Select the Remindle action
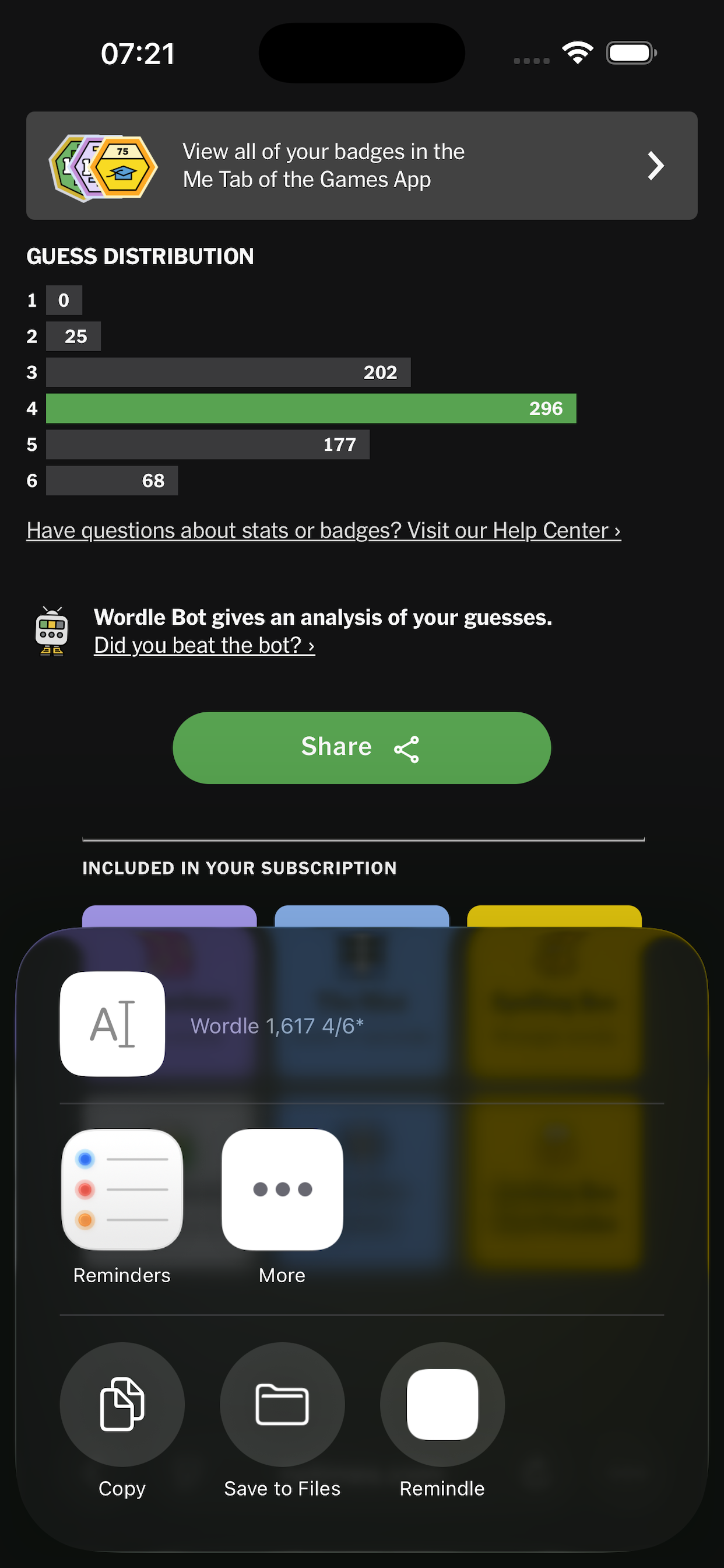This screenshot has width=724, height=1568. tap(442, 1404)
